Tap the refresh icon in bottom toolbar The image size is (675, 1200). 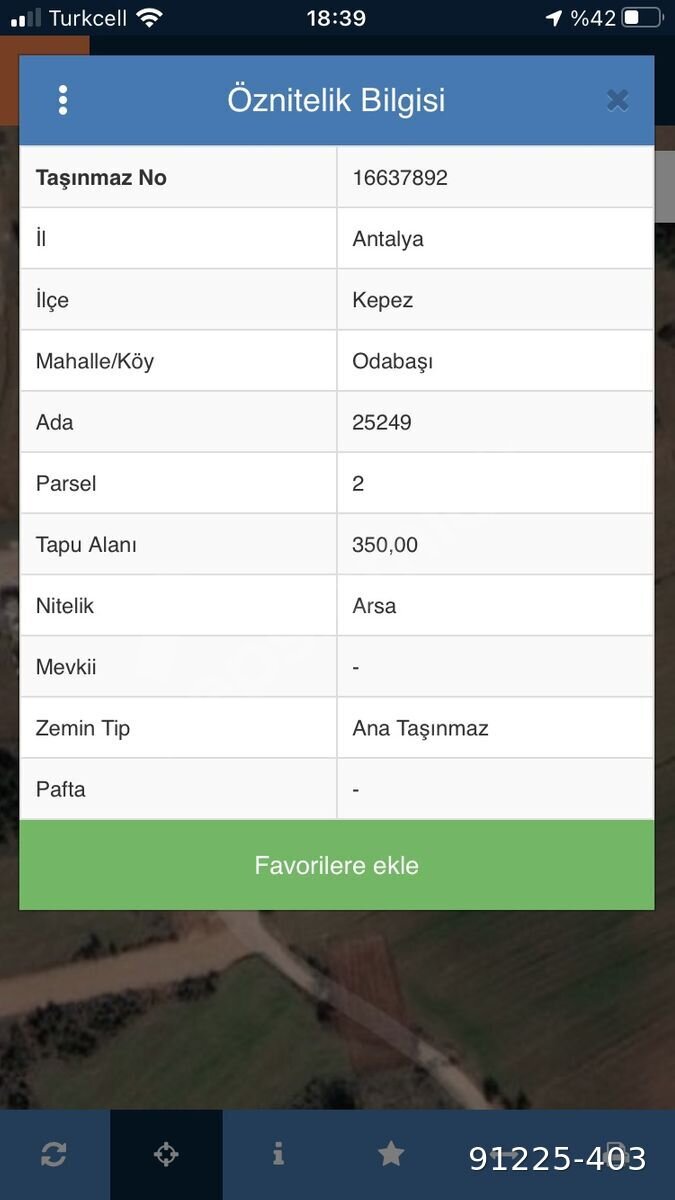(54, 1155)
